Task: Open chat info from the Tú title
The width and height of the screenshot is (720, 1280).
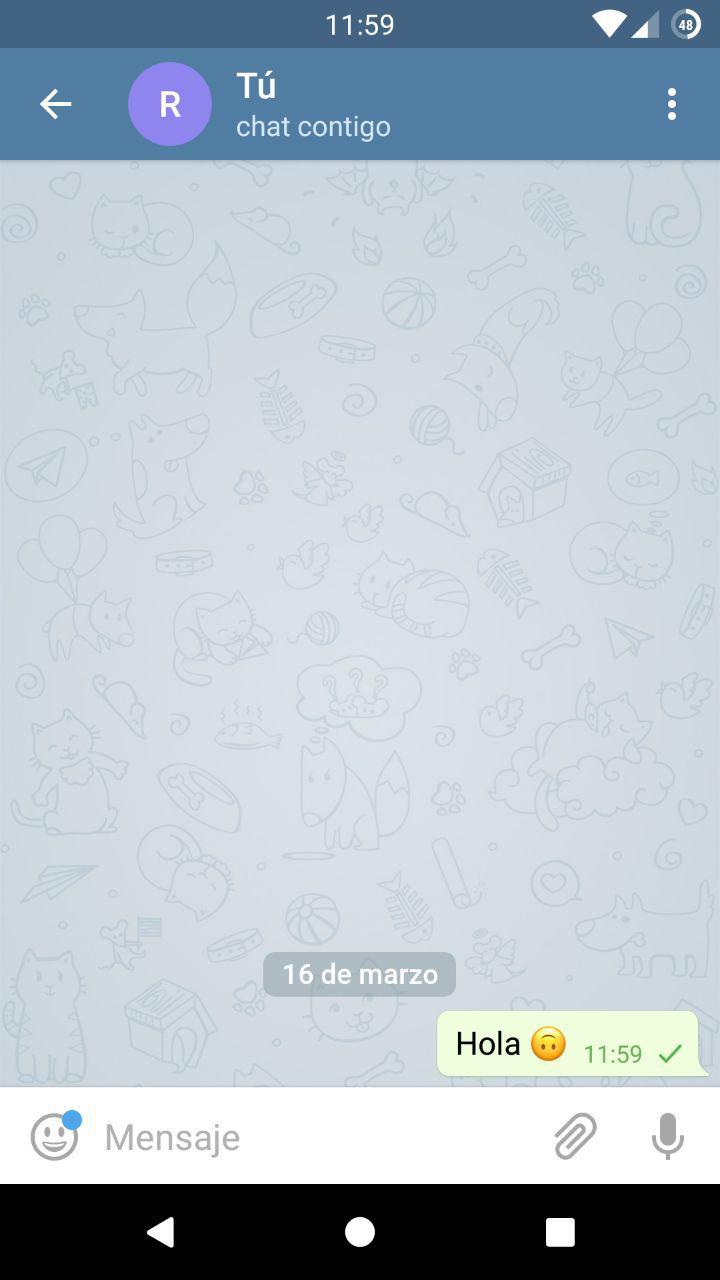Action: [x=257, y=86]
